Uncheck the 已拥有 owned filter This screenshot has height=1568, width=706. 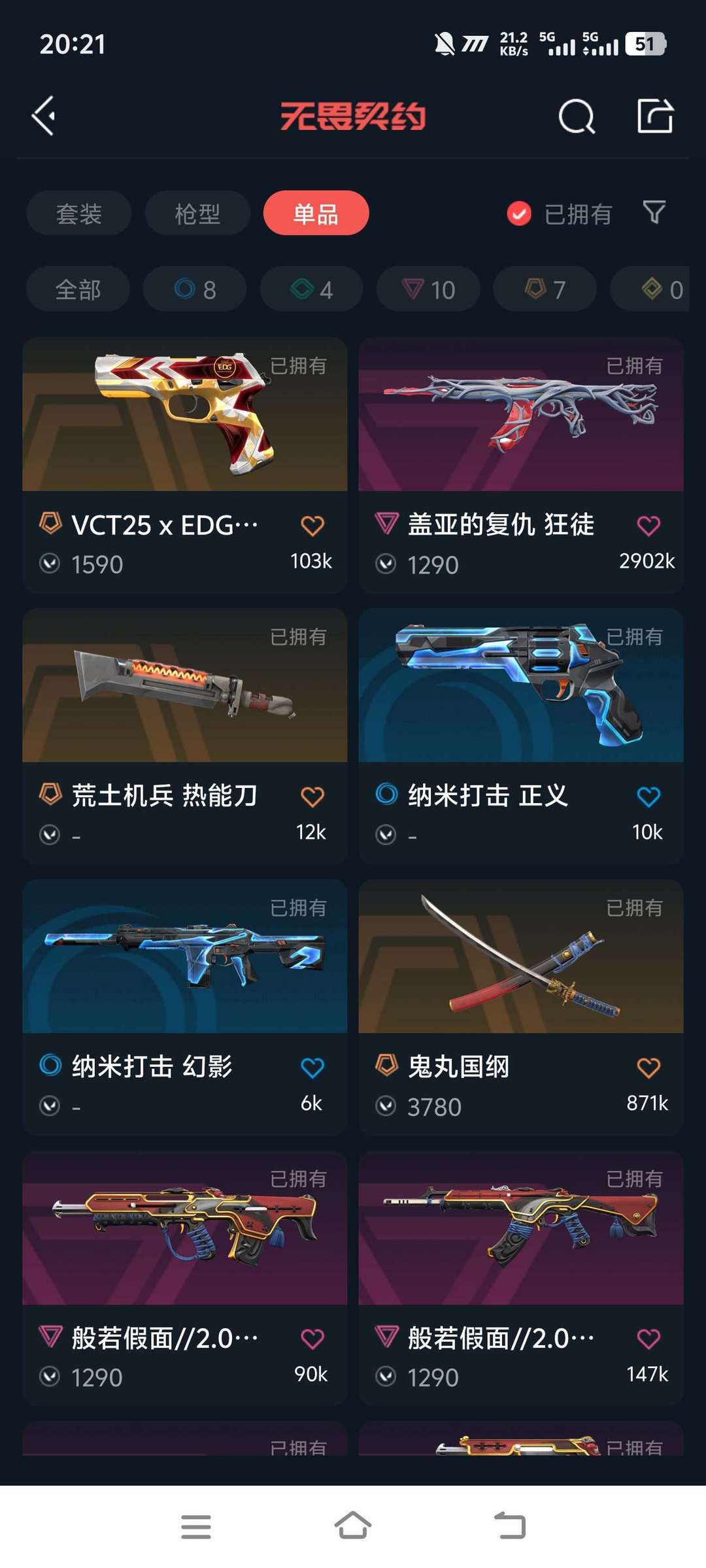[x=518, y=212]
